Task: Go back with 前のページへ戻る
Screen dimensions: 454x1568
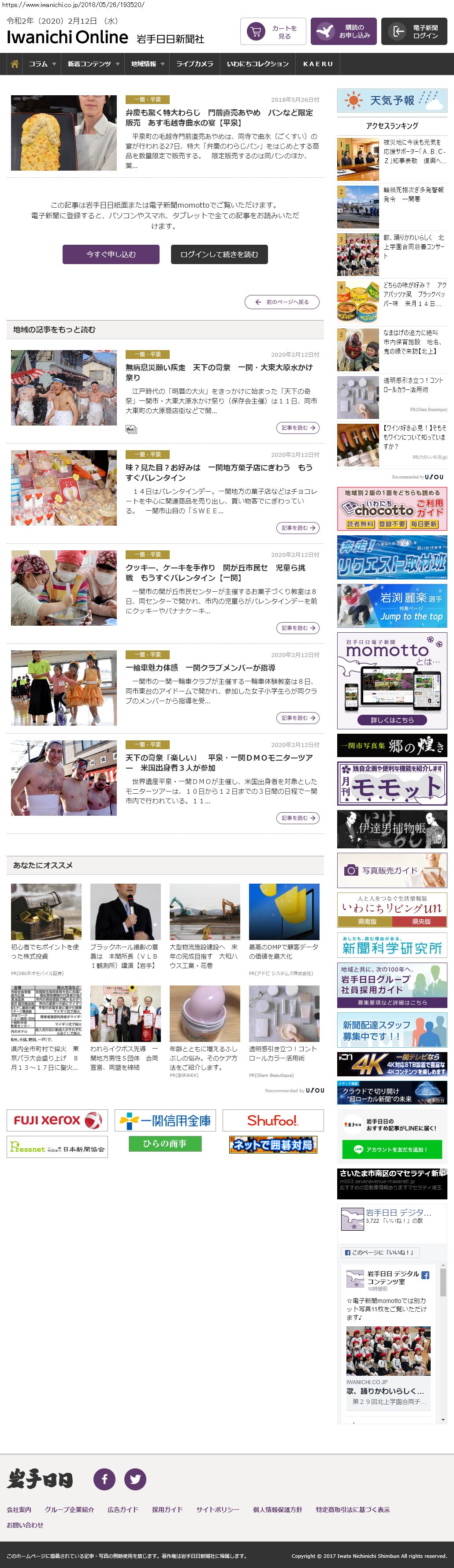Action: [282, 302]
